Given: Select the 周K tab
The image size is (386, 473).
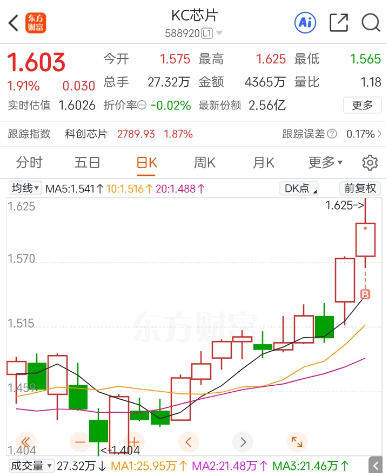Looking at the screenshot, I should [204, 163].
